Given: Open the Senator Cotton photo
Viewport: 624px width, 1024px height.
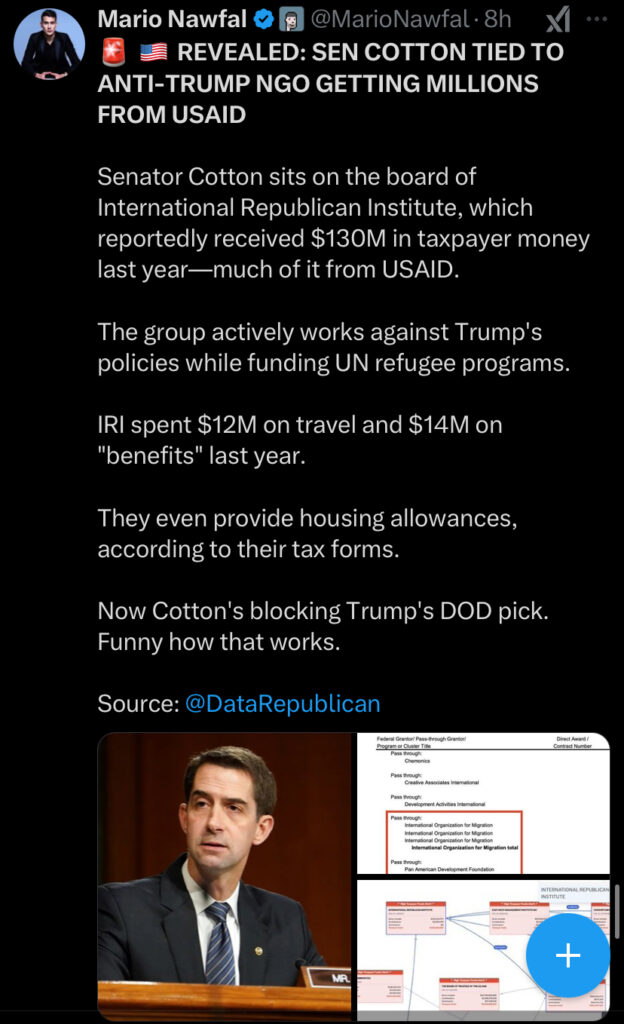Looking at the screenshot, I should tap(224, 876).
